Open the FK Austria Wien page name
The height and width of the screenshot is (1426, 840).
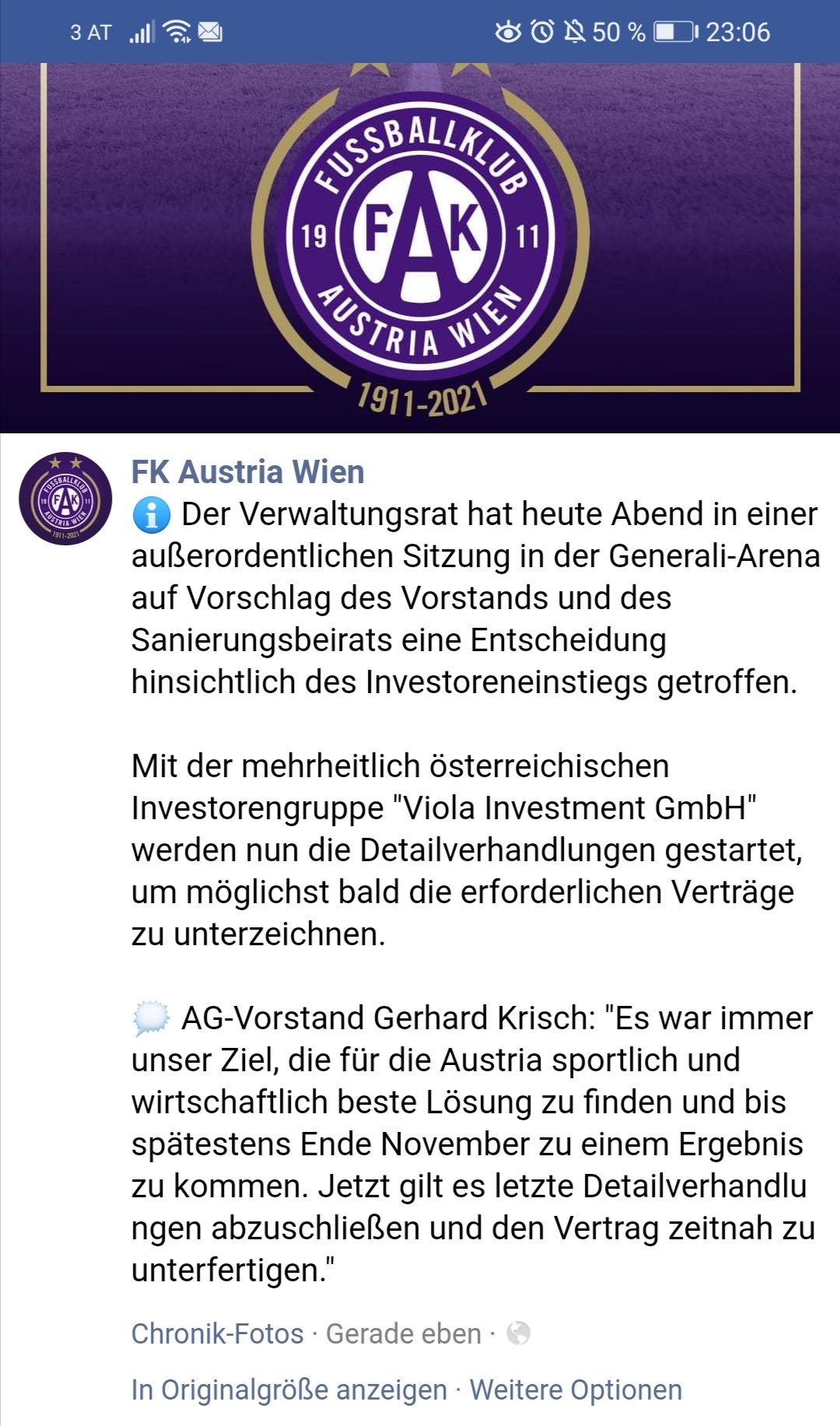pos(247,472)
